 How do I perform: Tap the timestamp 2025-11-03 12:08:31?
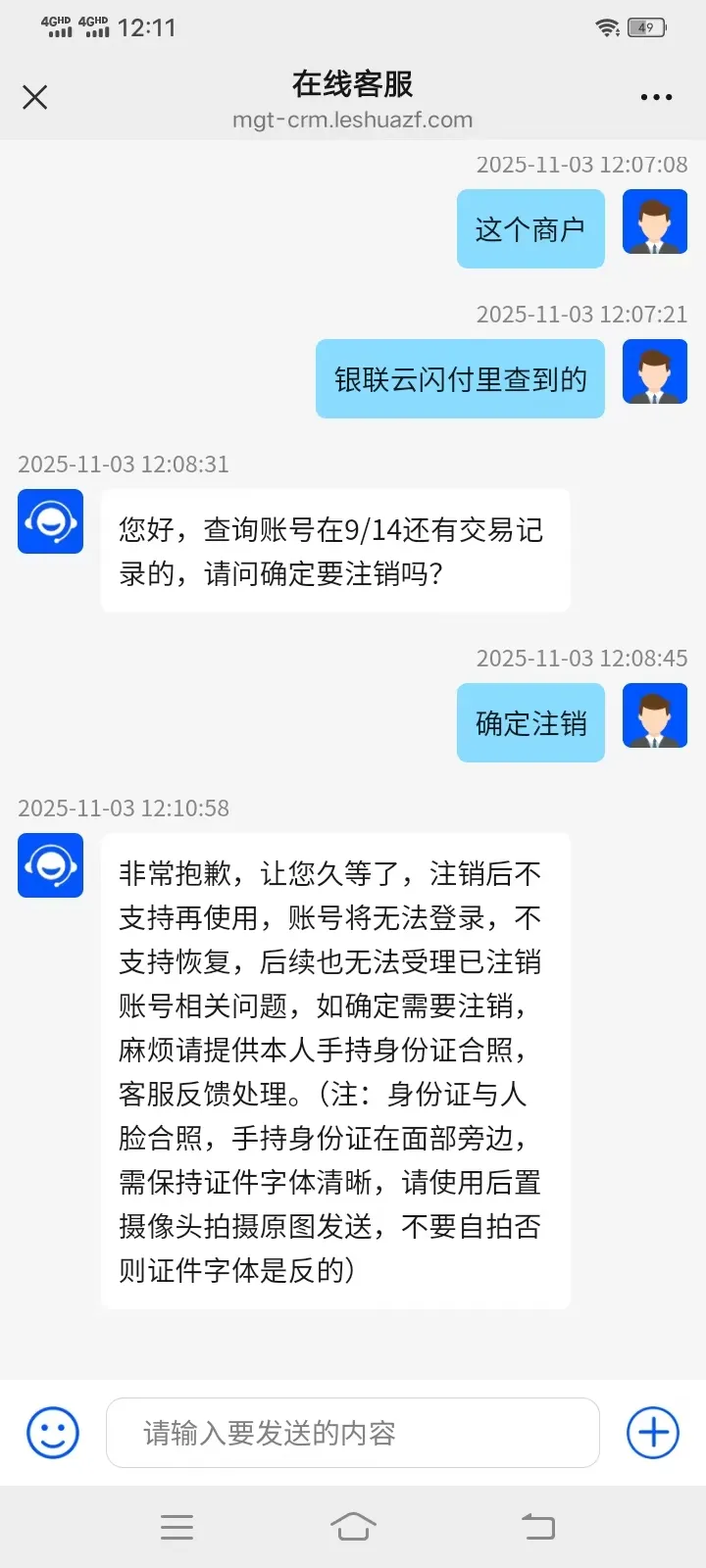[x=124, y=465]
